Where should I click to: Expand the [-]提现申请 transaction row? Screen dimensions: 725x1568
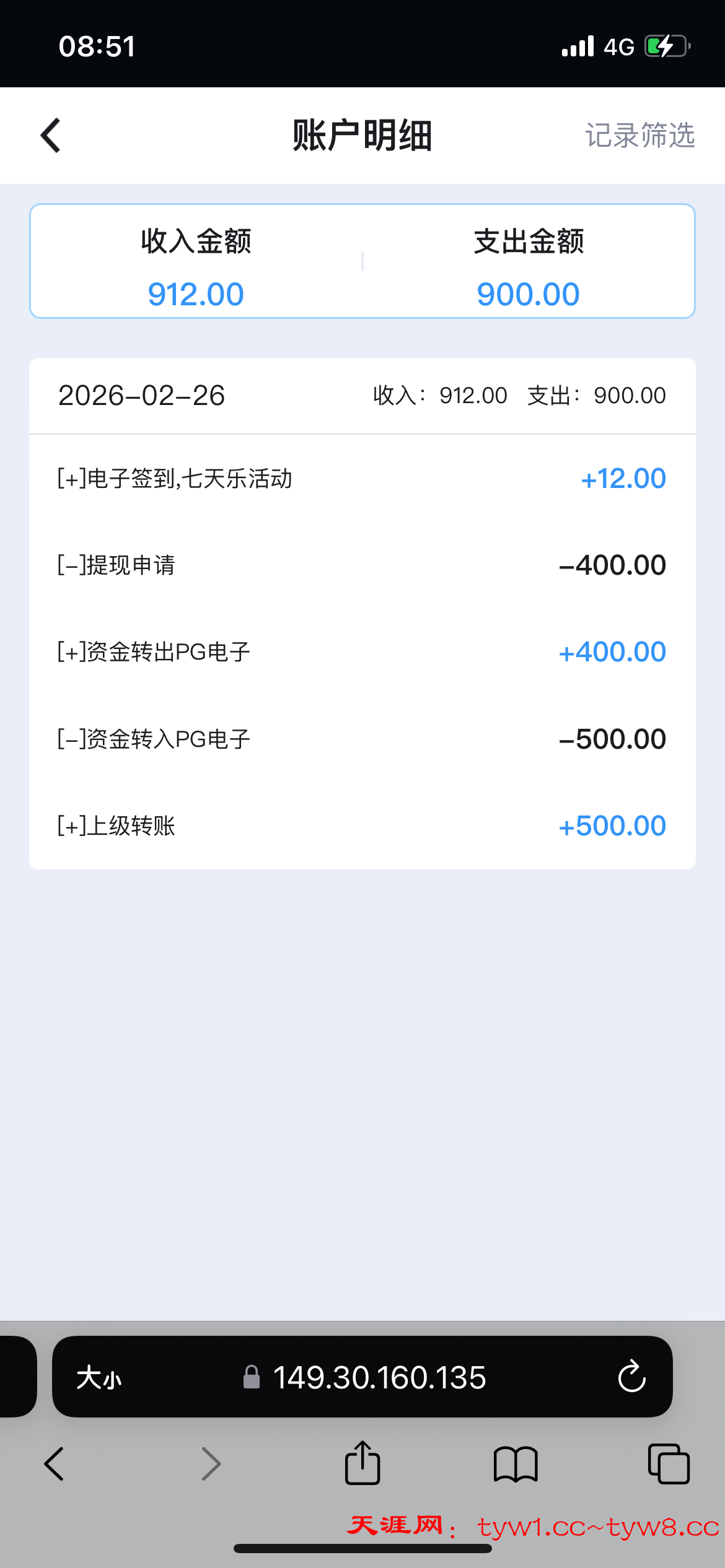coord(362,564)
